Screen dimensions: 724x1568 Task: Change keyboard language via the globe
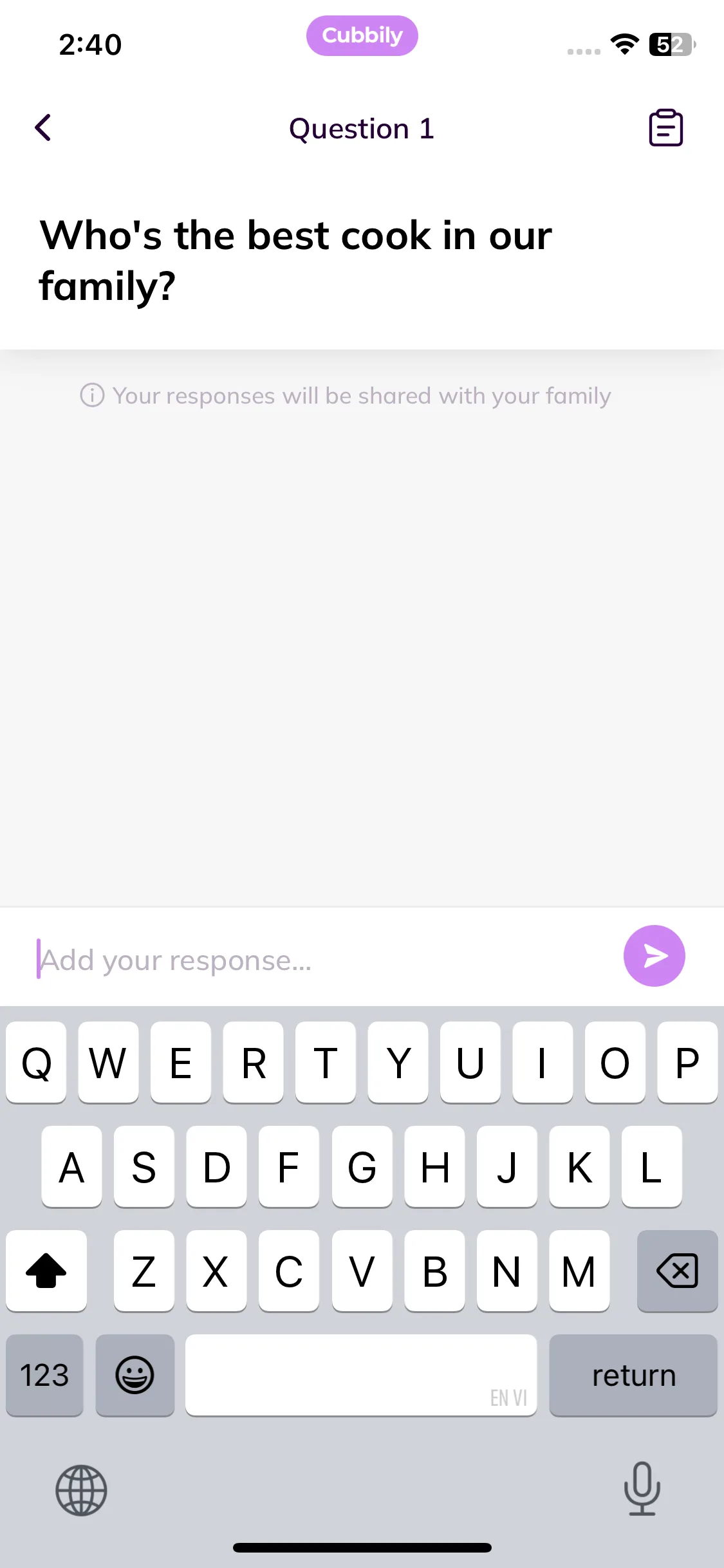coord(81,1490)
